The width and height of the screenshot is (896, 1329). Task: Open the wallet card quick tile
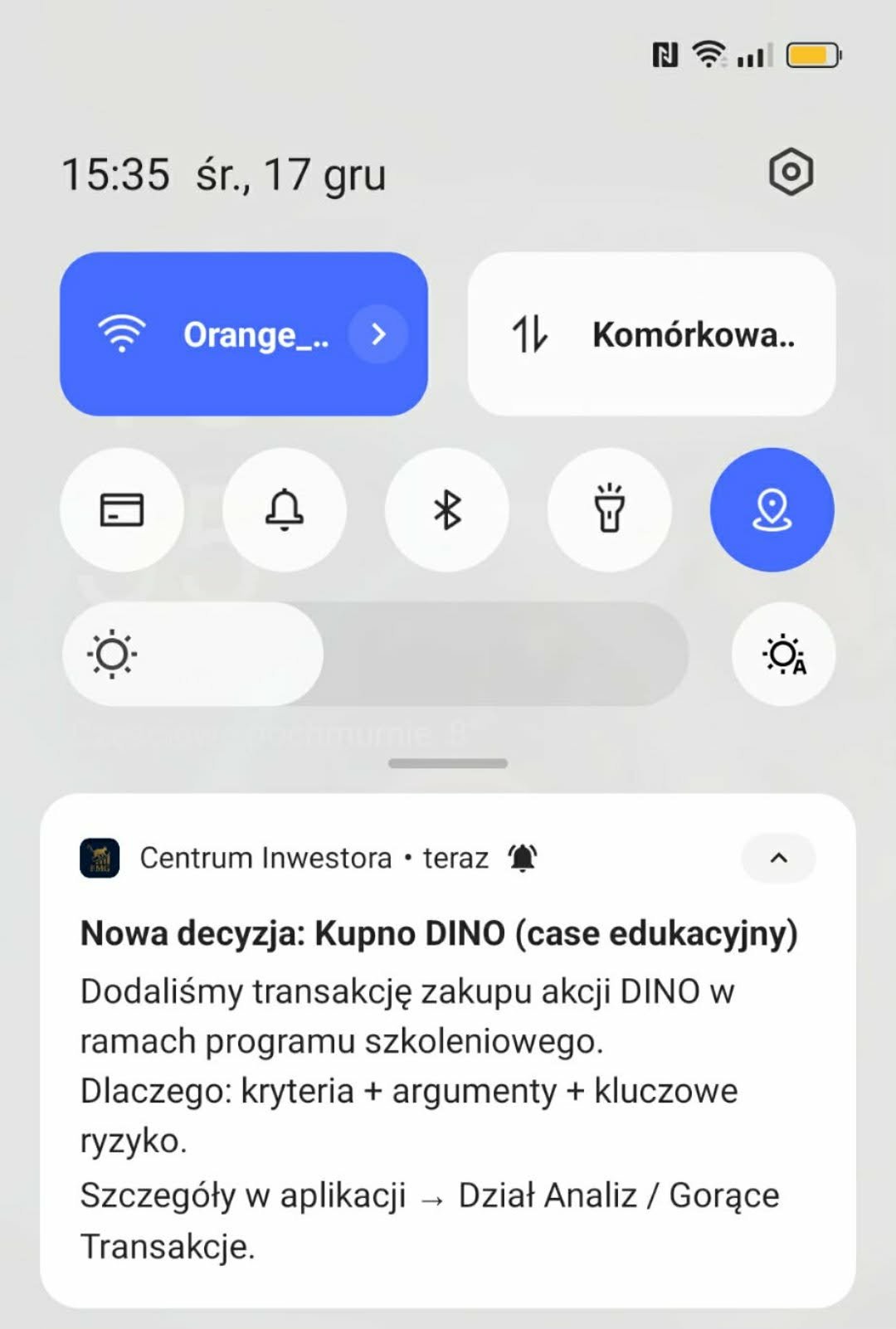coord(121,509)
